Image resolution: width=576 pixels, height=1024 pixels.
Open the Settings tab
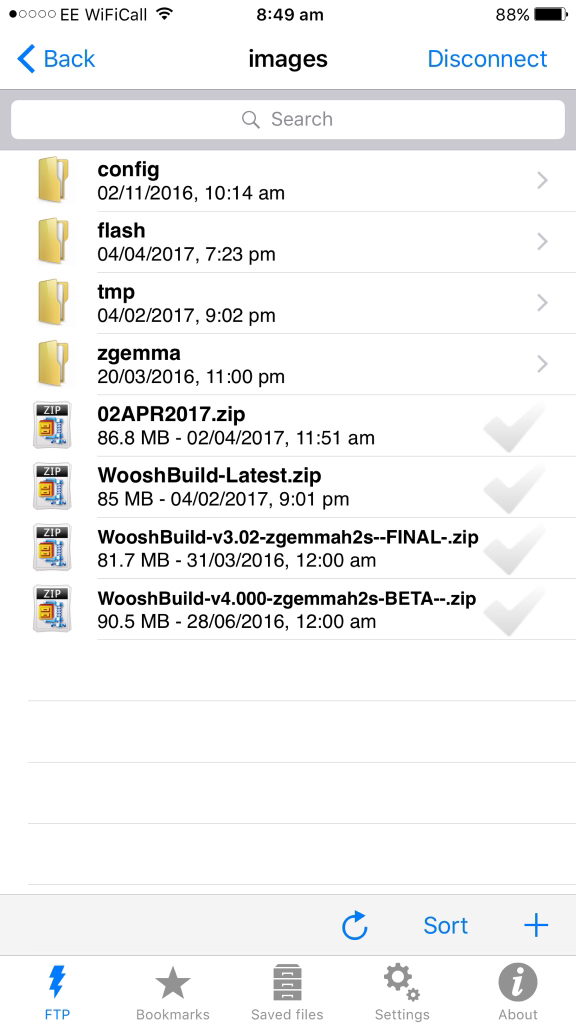pos(402,992)
